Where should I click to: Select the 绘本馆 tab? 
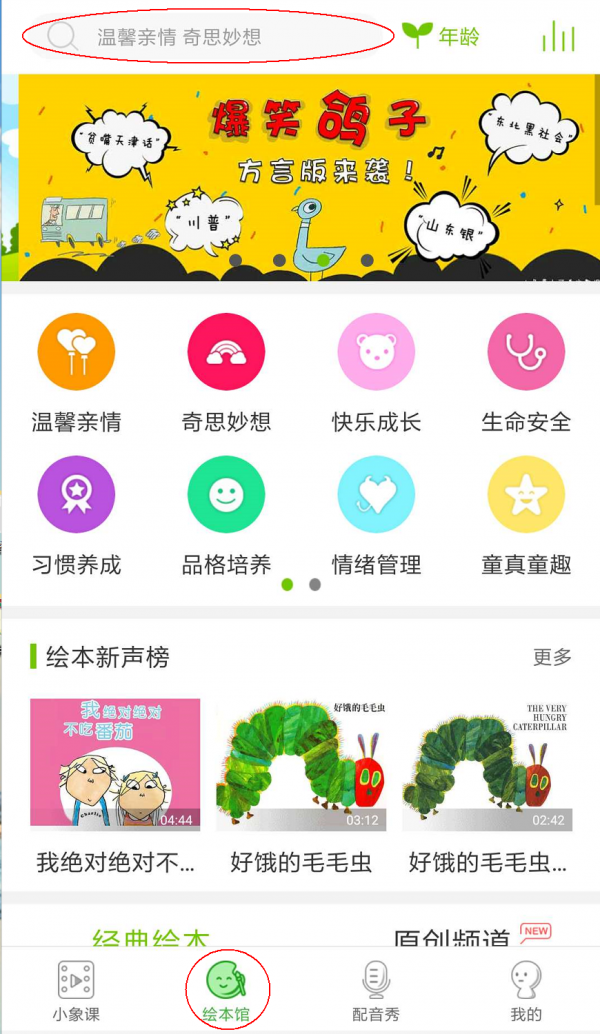(x=226, y=991)
